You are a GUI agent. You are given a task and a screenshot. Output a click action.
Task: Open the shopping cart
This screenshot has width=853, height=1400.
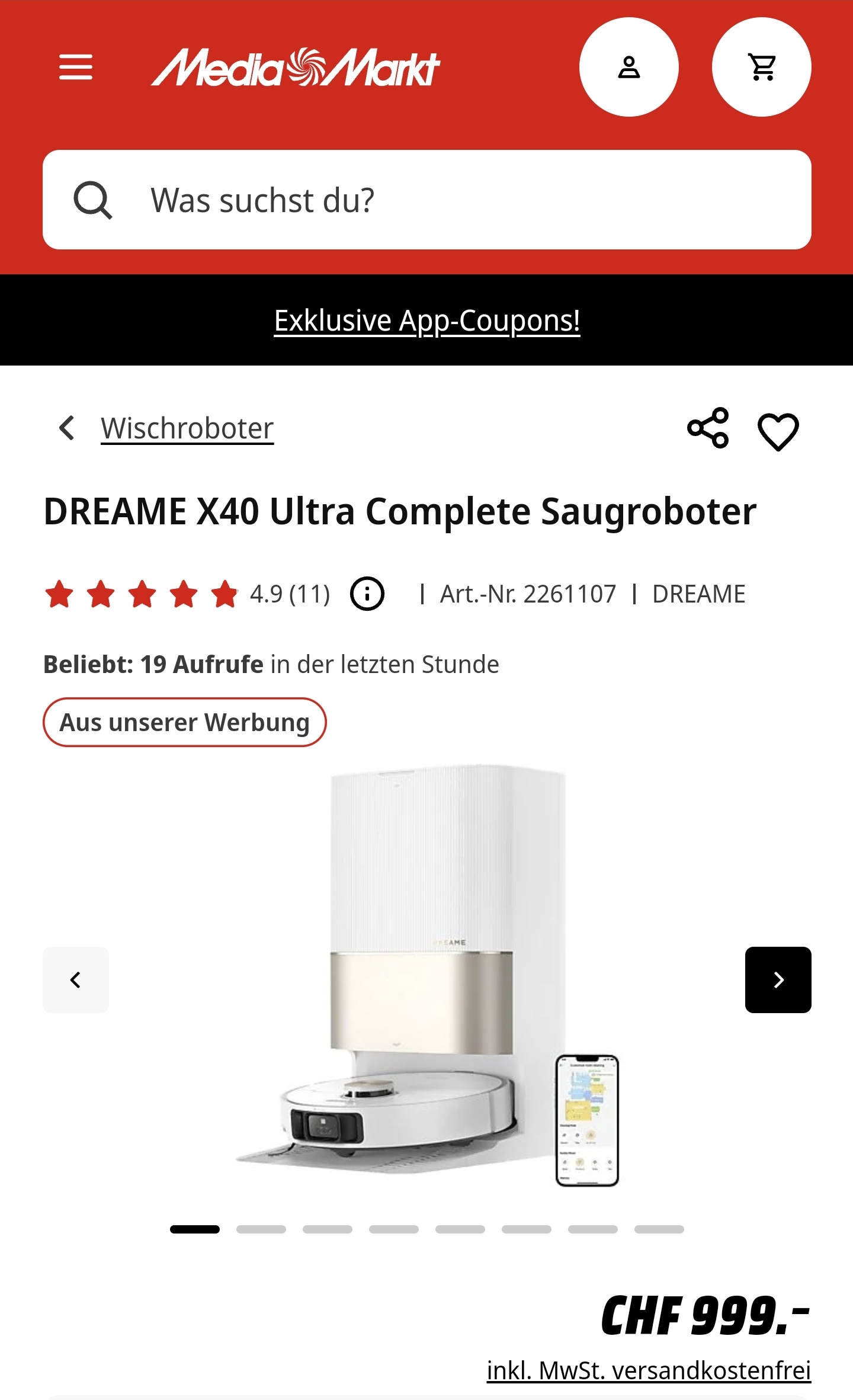click(x=761, y=67)
